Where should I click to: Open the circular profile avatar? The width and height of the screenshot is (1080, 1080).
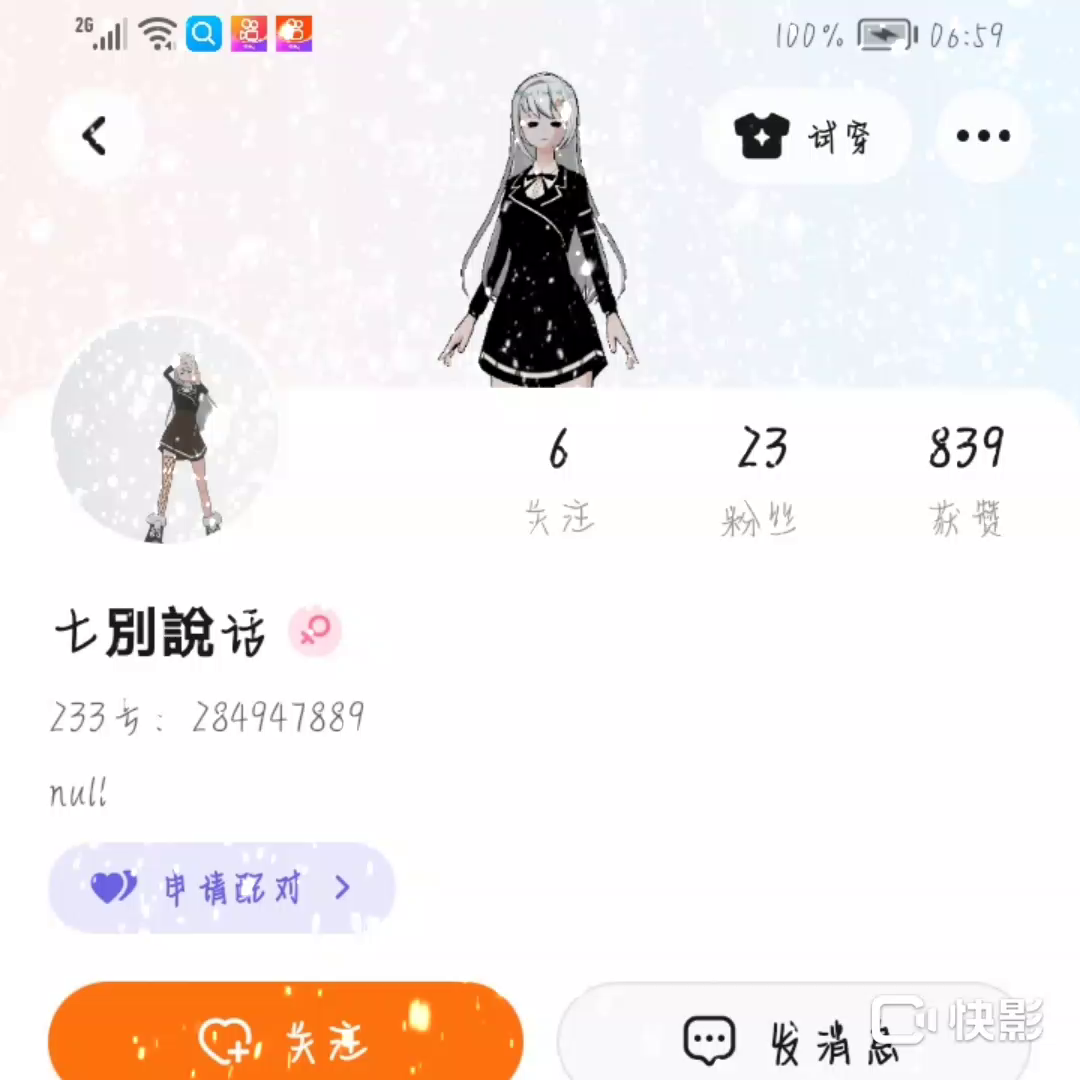pos(165,430)
